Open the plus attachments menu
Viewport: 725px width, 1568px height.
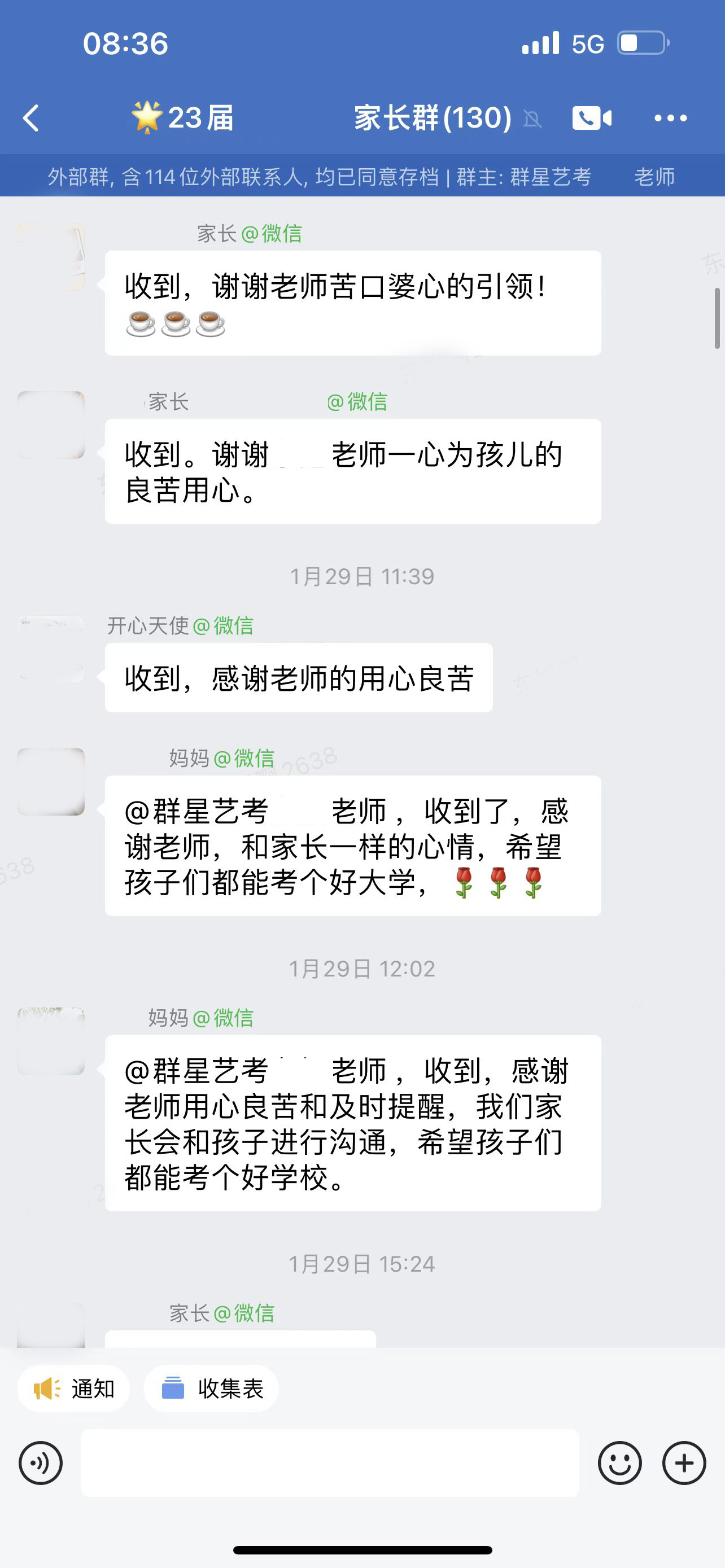pos(684,1462)
